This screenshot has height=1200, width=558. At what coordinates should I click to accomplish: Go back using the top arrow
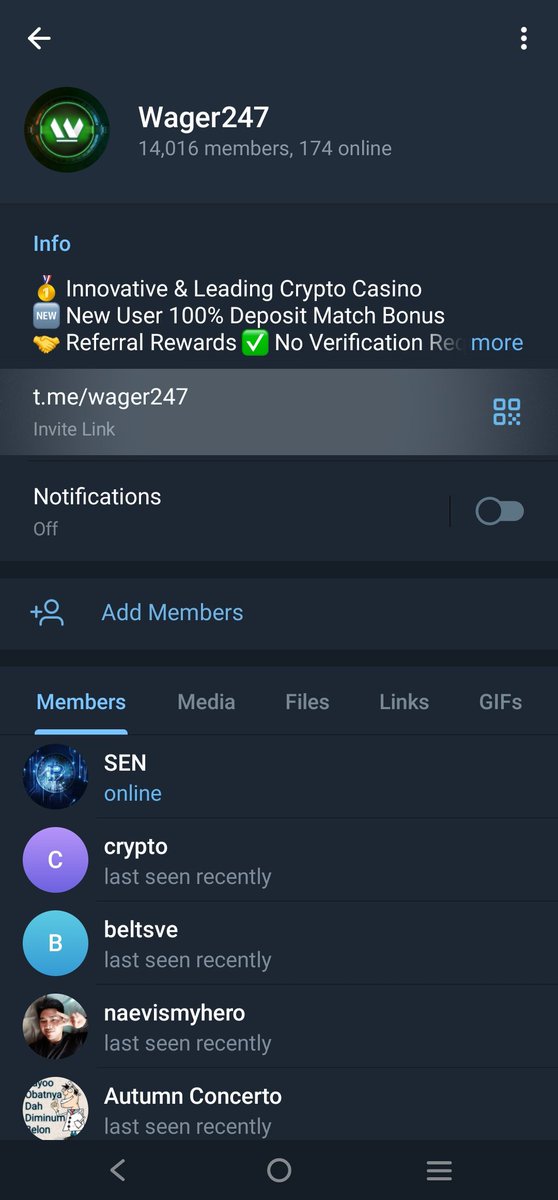coord(39,39)
